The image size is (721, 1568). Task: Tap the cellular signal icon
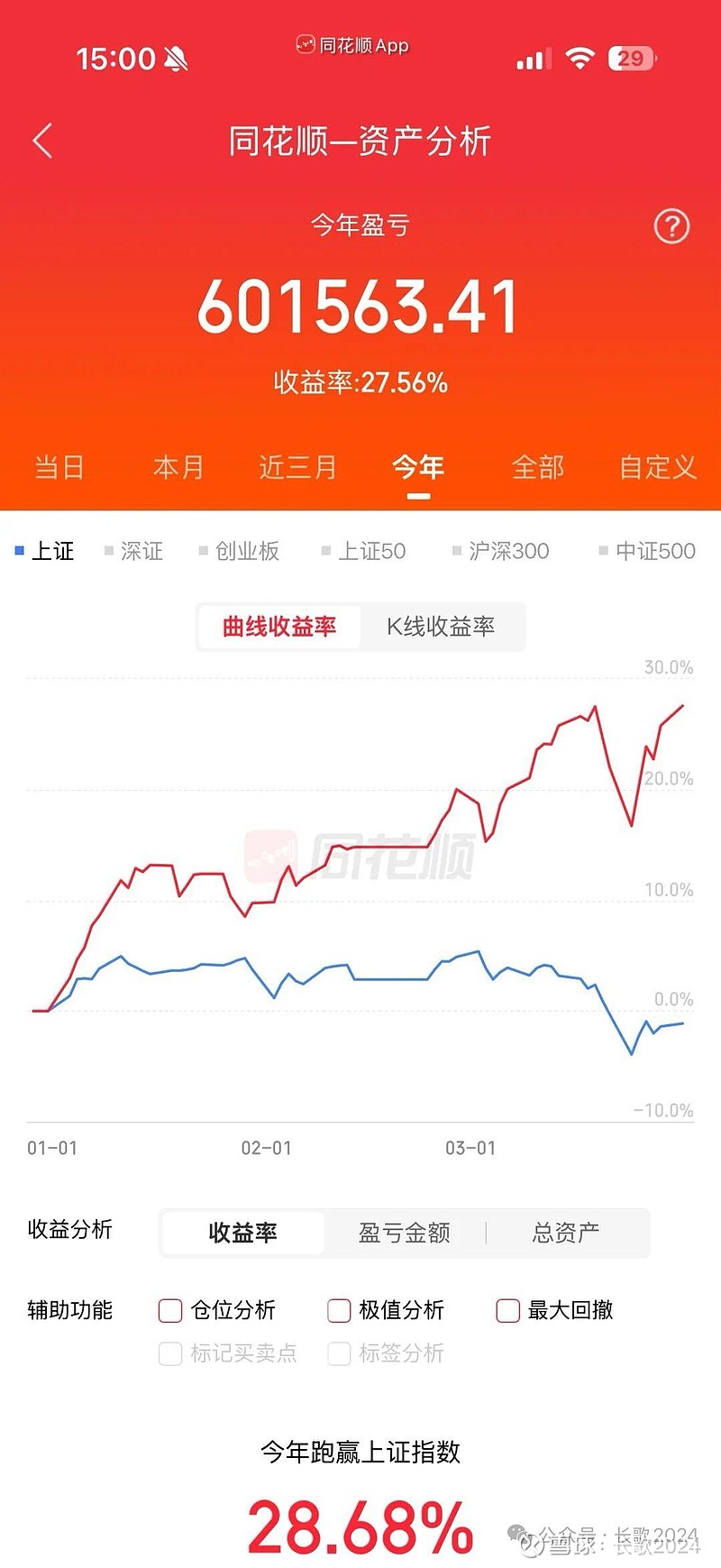pos(532,58)
